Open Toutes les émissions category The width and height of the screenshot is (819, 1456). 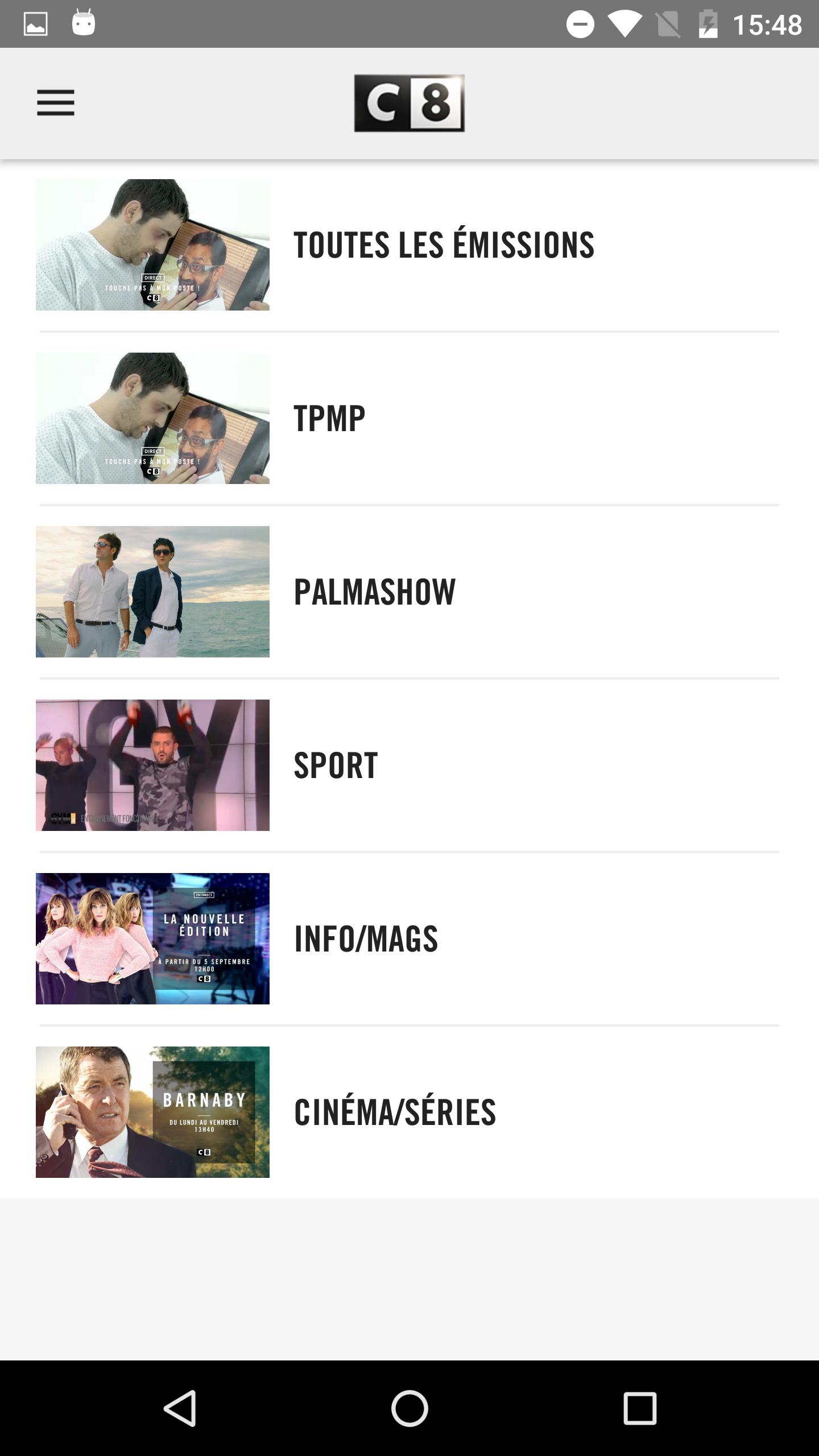point(444,245)
